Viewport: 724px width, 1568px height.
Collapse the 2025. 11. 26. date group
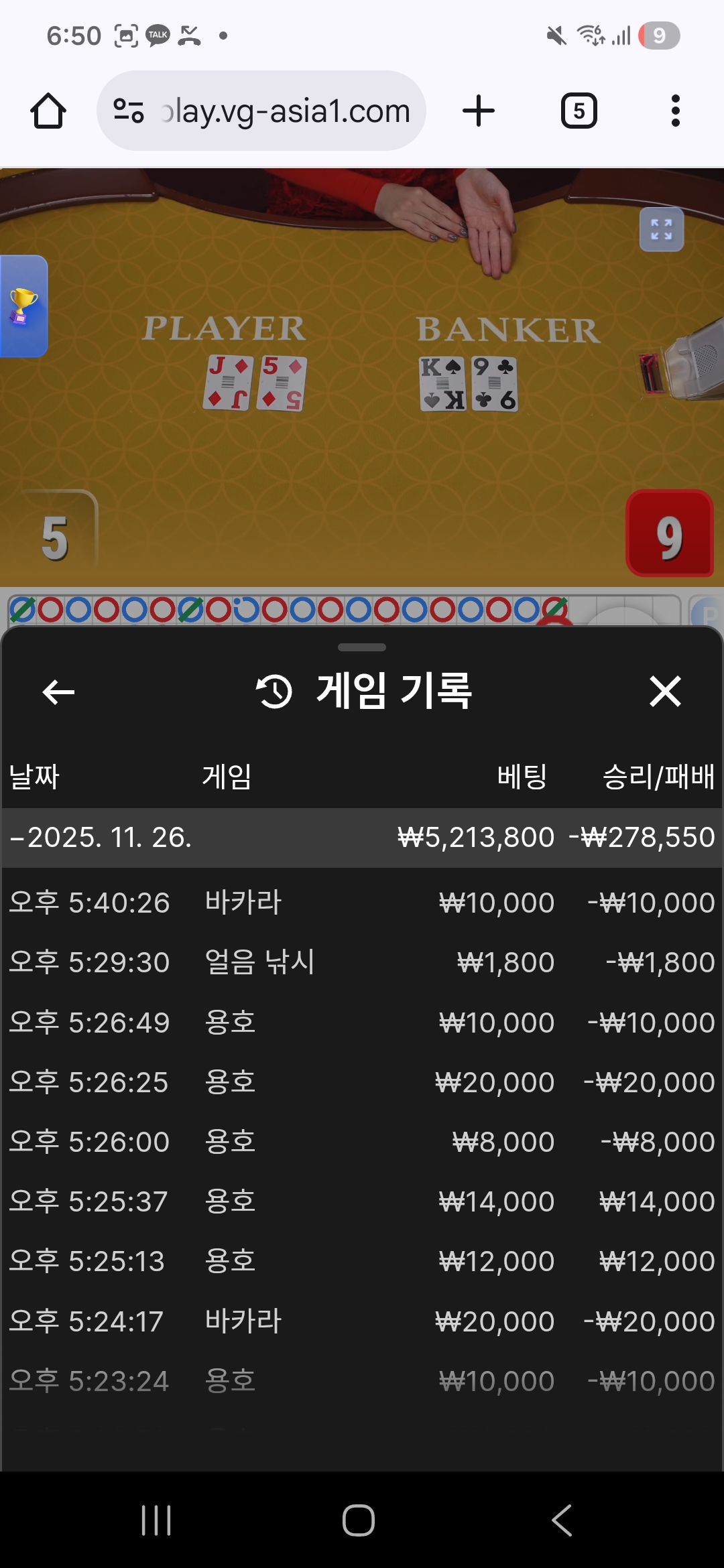101,838
